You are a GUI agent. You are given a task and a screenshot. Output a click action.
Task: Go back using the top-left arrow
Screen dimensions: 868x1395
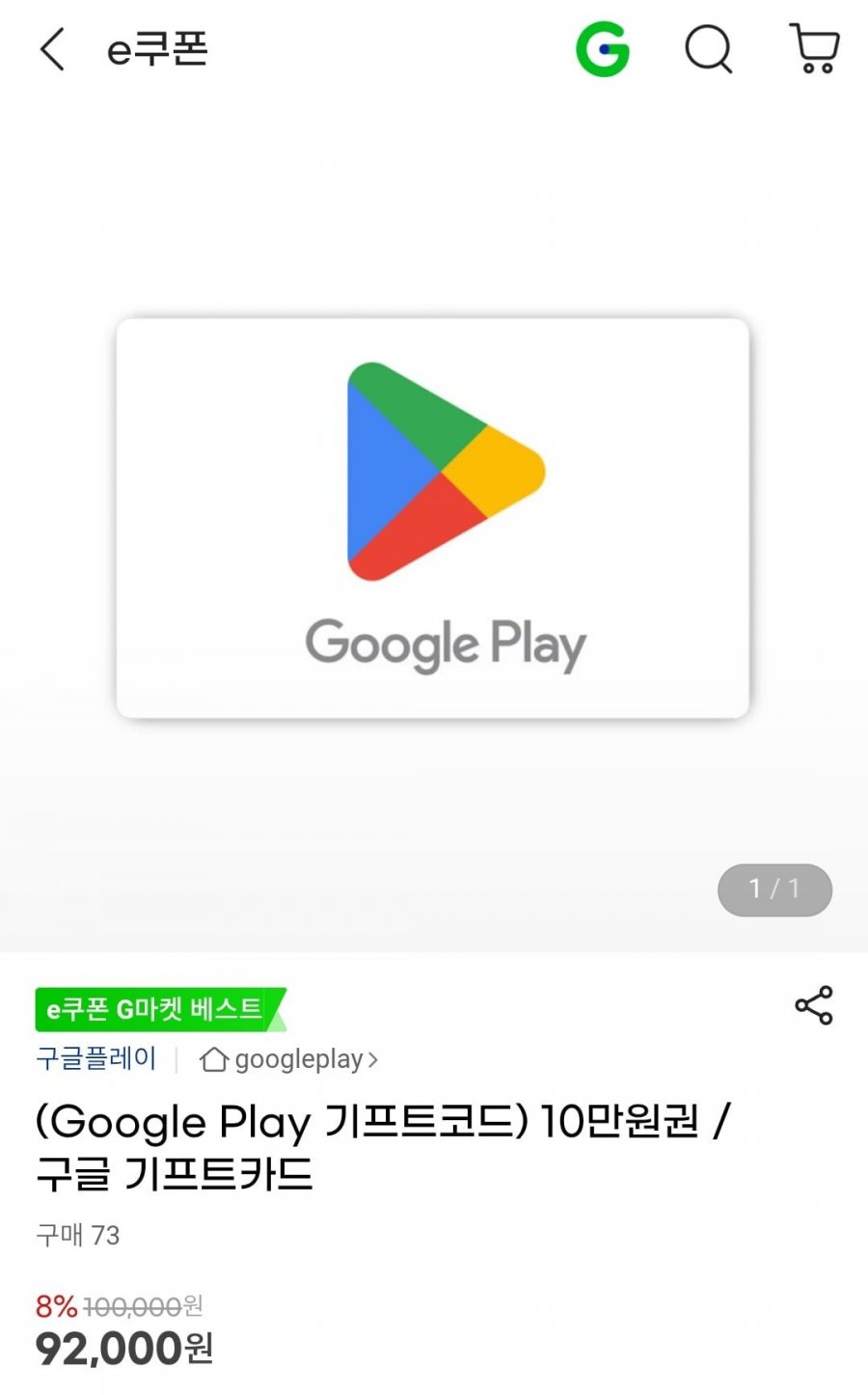[x=53, y=49]
